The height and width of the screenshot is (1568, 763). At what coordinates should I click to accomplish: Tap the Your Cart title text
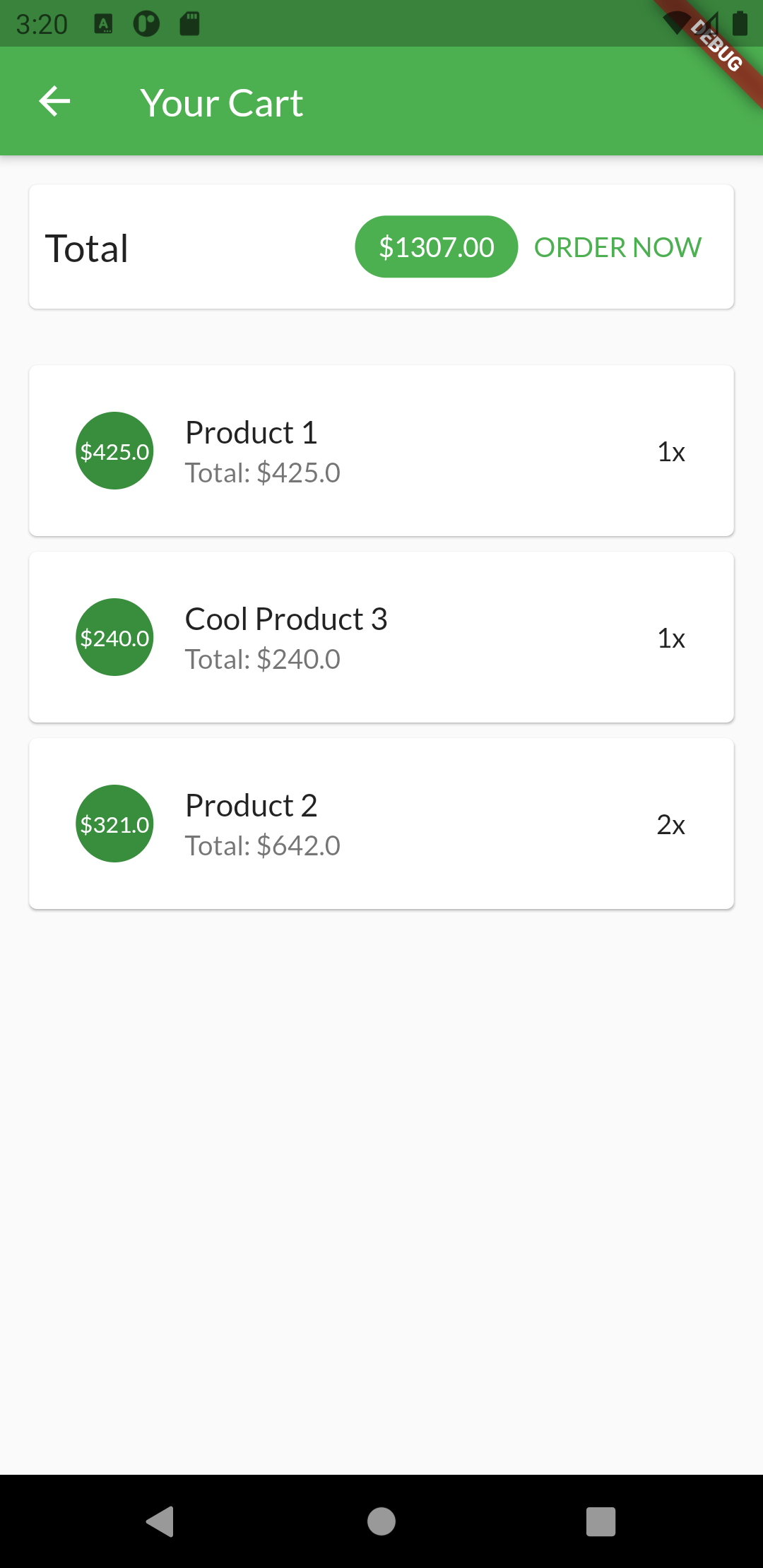222,101
